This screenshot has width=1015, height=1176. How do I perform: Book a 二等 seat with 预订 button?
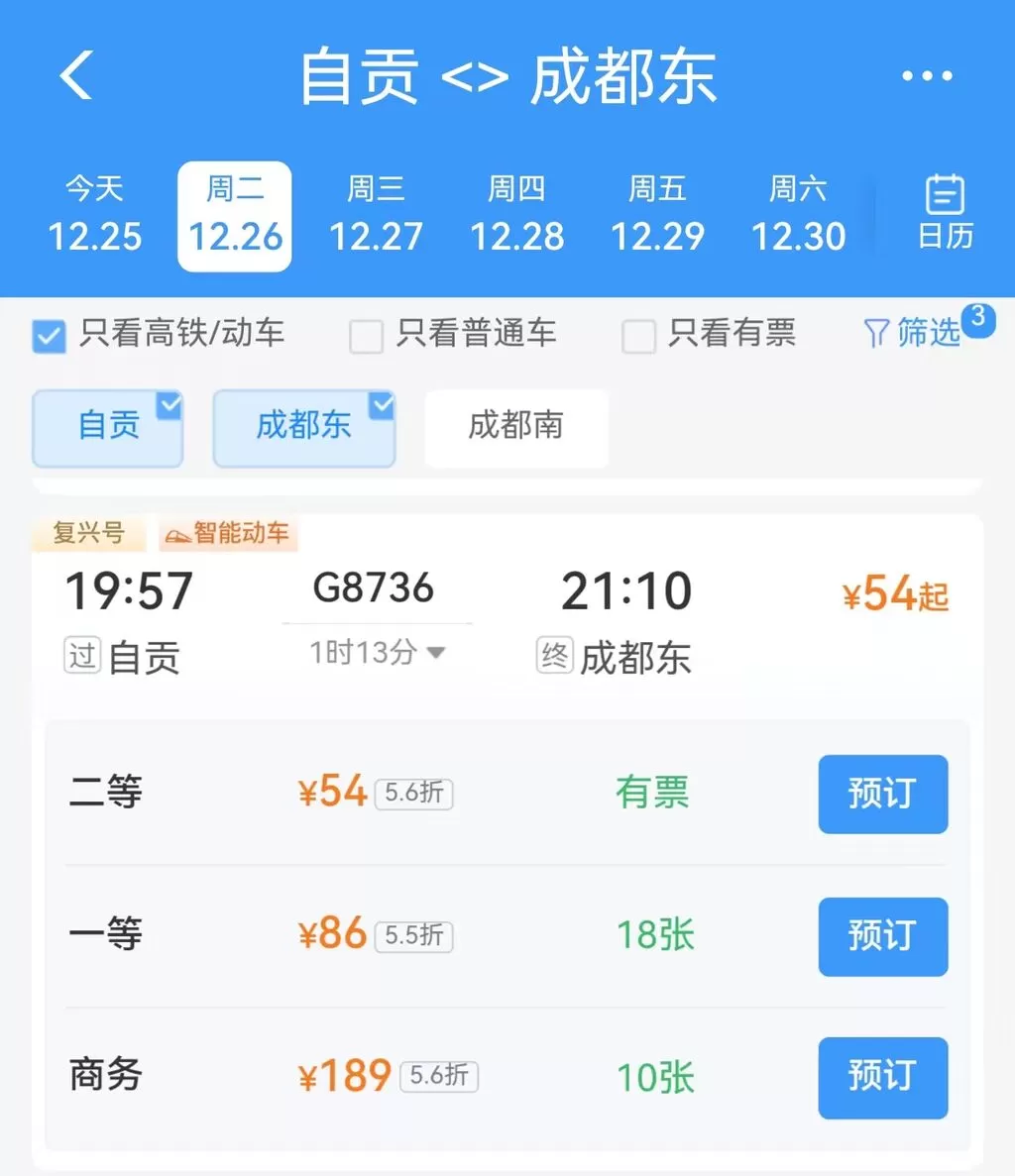[882, 794]
